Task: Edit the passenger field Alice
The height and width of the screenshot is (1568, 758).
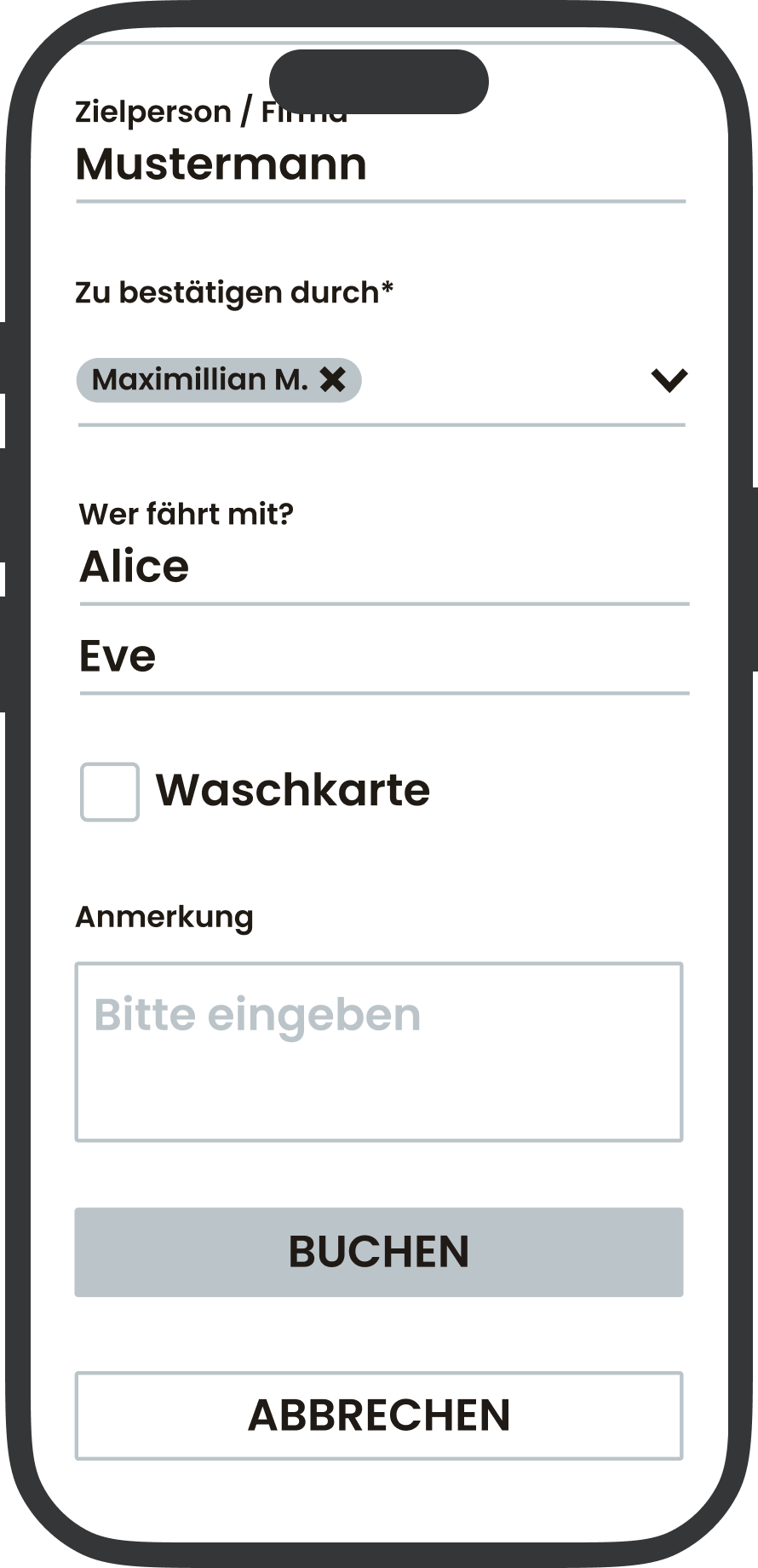Action: [383, 567]
